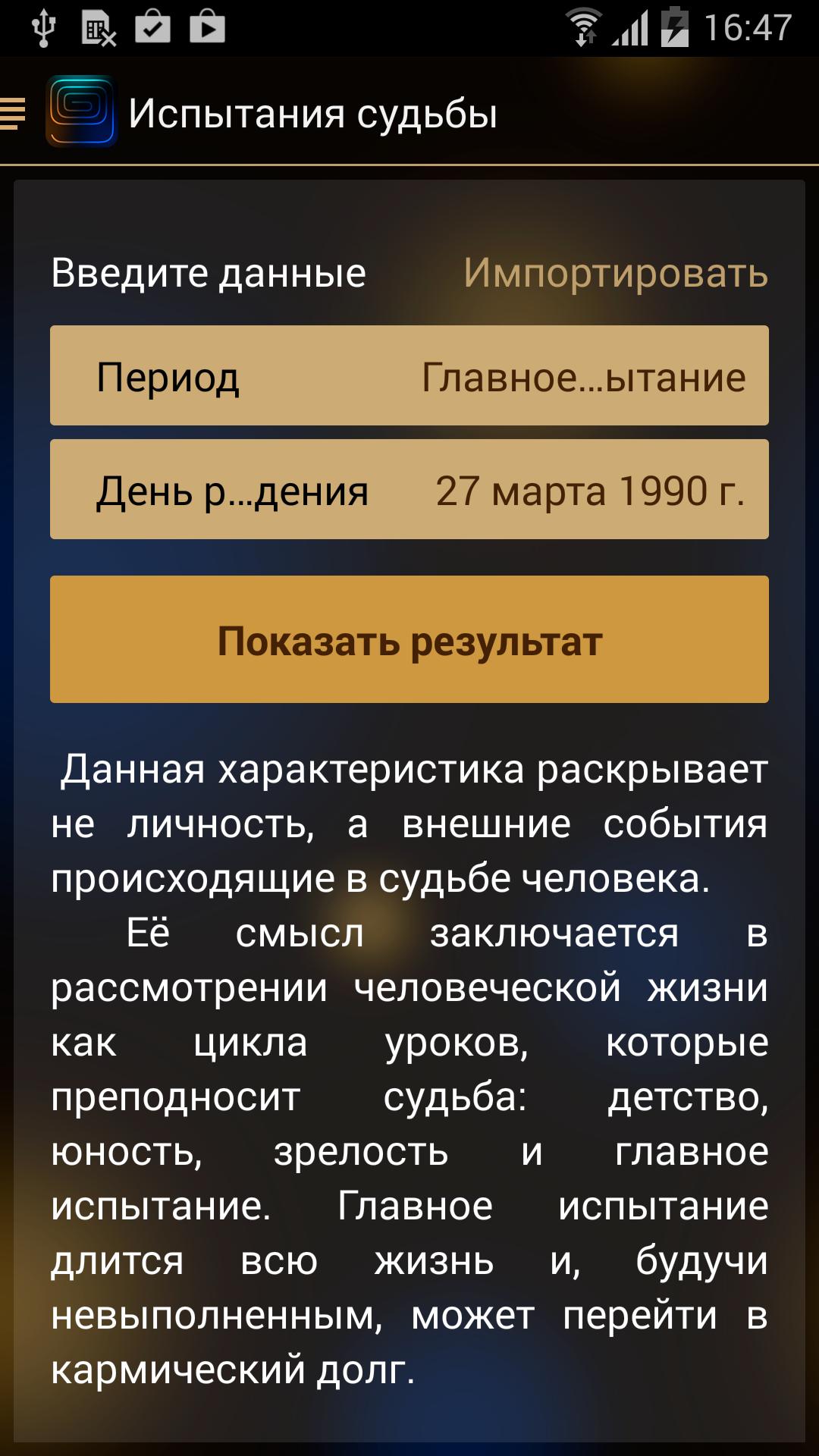Open the Период dropdown
819x1456 pixels.
409,375
